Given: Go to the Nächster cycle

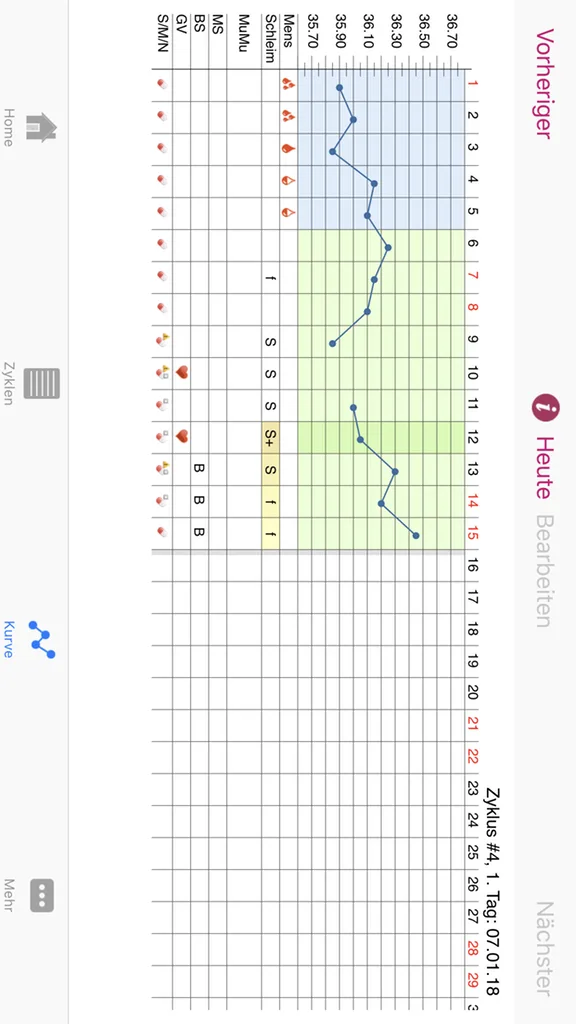Looking at the screenshot, I should point(545,949).
